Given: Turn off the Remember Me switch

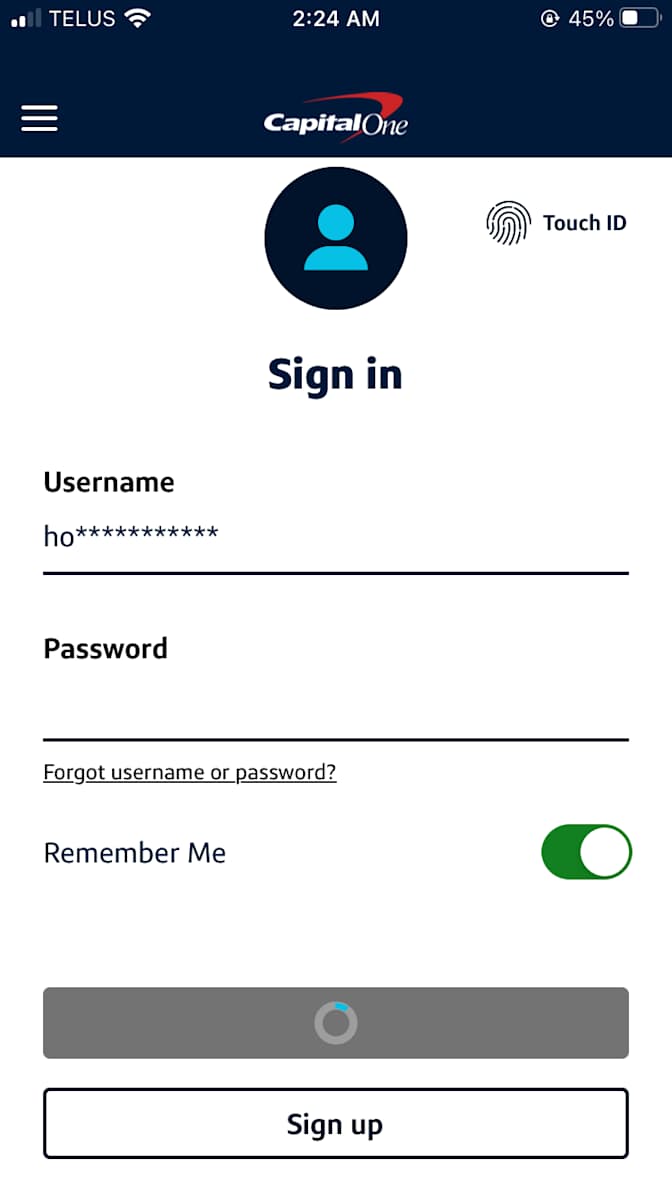Looking at the screenshot, I should (586, 852).
